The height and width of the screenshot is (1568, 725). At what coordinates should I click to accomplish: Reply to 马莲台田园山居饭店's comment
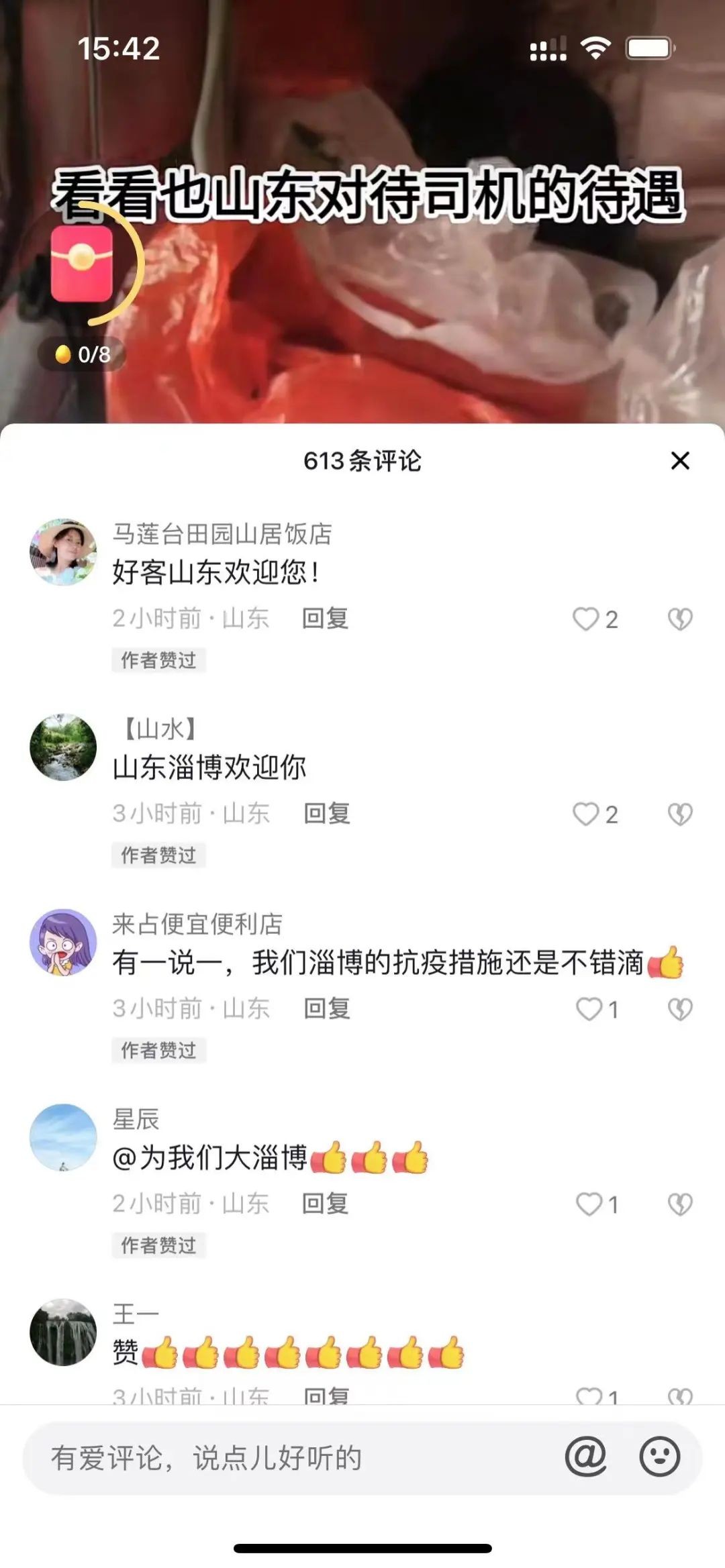[325, 618]
